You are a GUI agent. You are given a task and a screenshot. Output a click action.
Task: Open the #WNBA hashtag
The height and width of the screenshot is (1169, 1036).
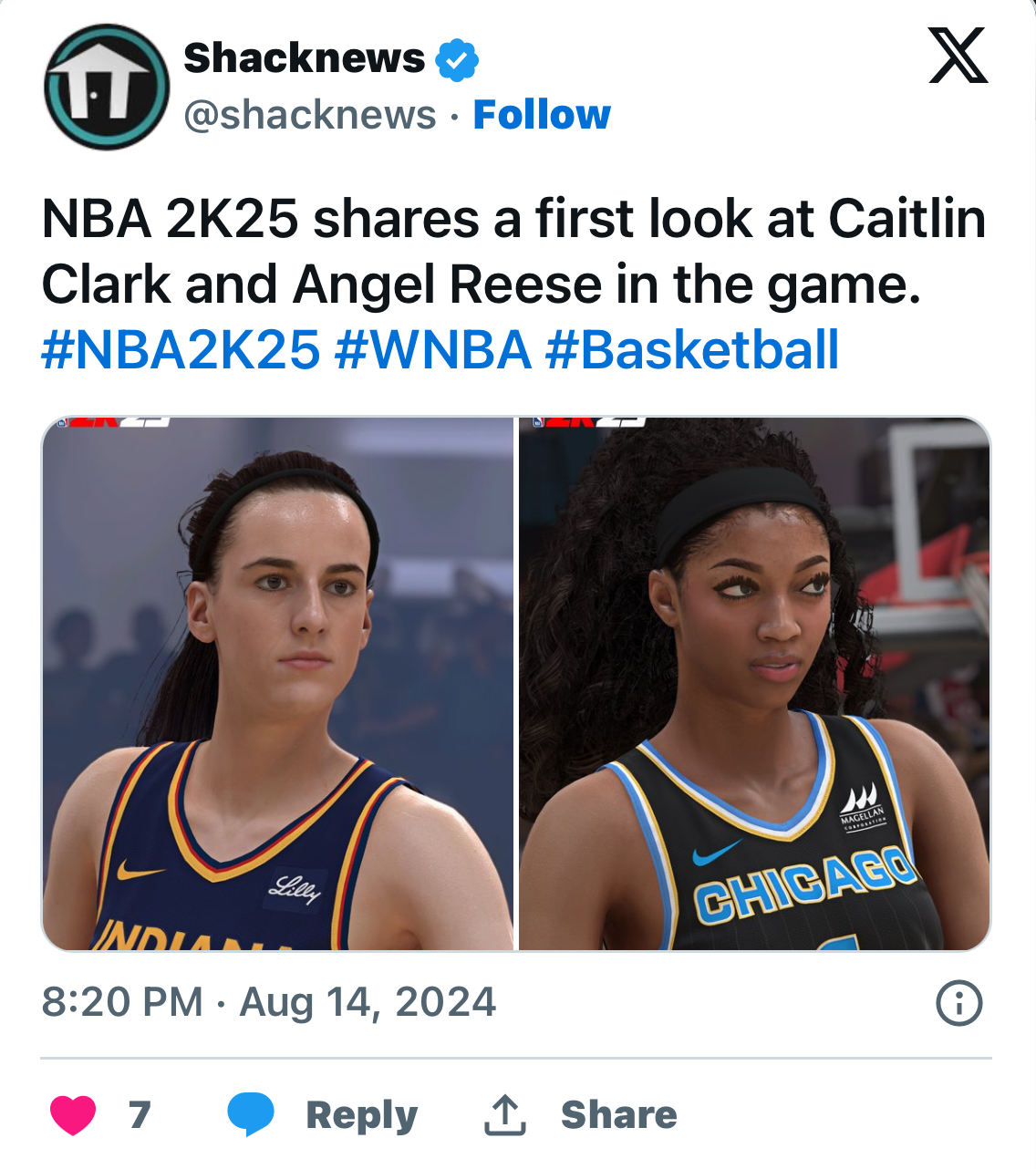pos(432,350)
